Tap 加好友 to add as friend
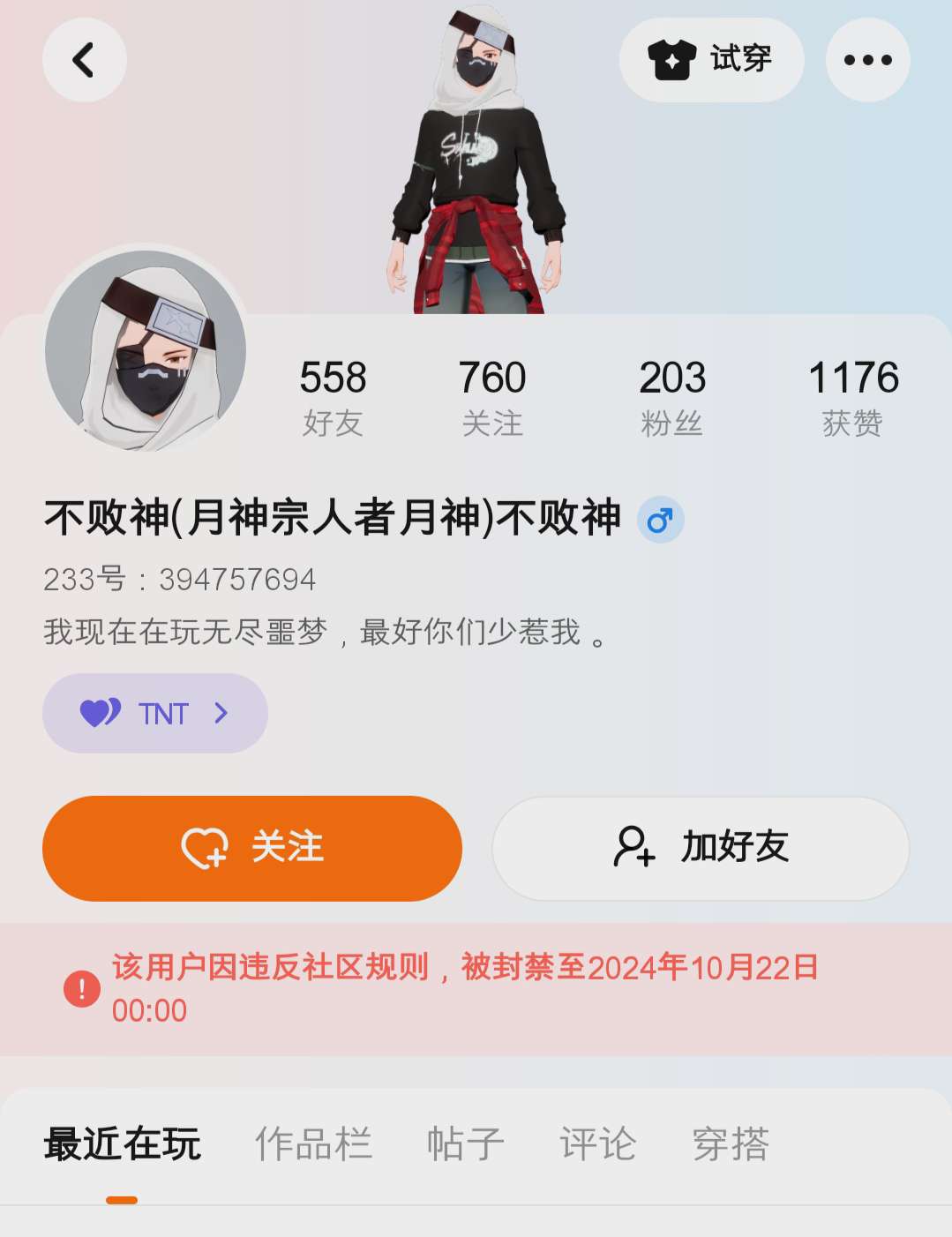Screen dimensions: 952x1237 pos(701,848)
